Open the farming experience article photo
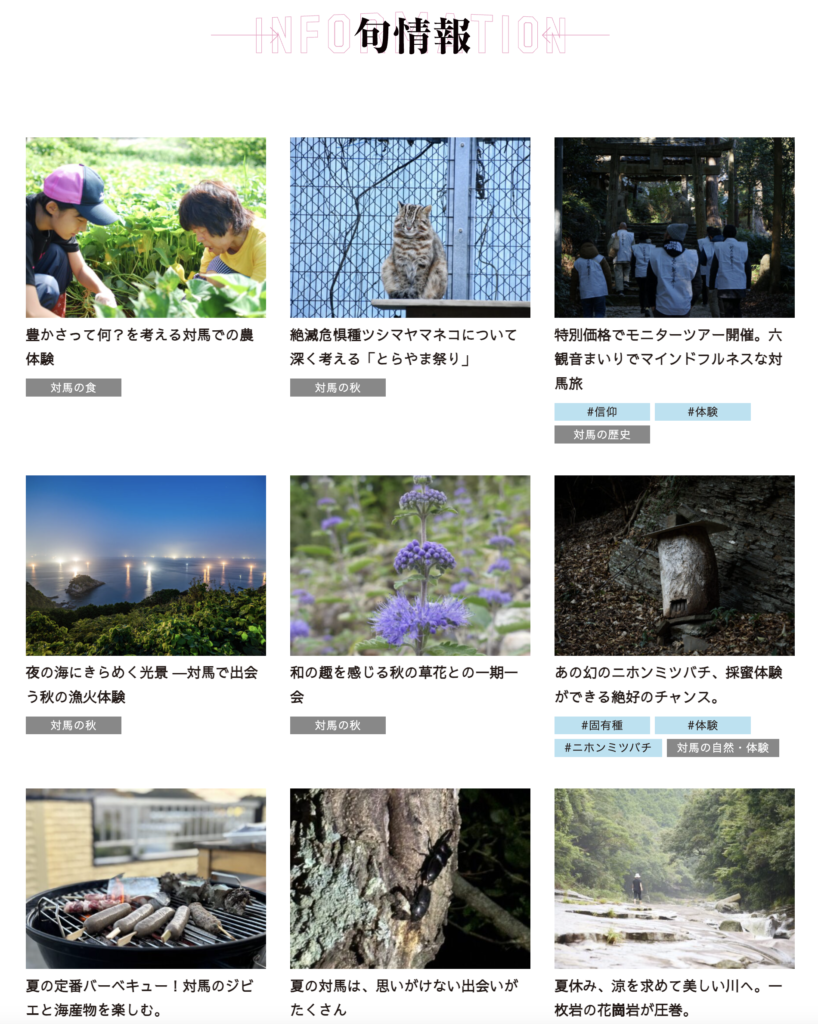The image size is (818, 1024). [146, 227]
